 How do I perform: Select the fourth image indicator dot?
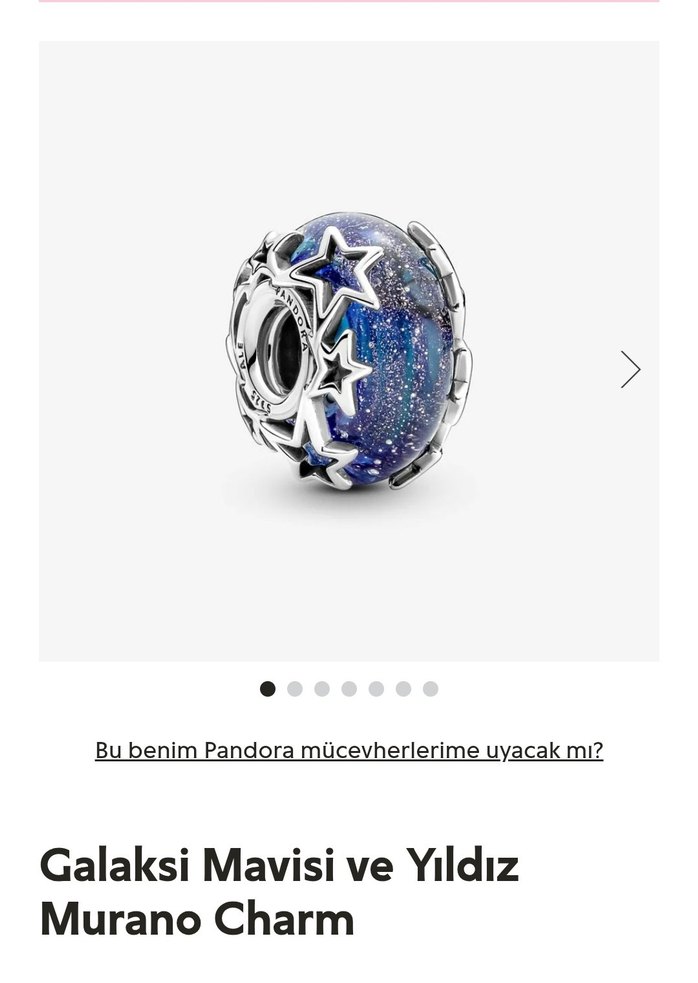pyautogui.click(x=349, y=689)
